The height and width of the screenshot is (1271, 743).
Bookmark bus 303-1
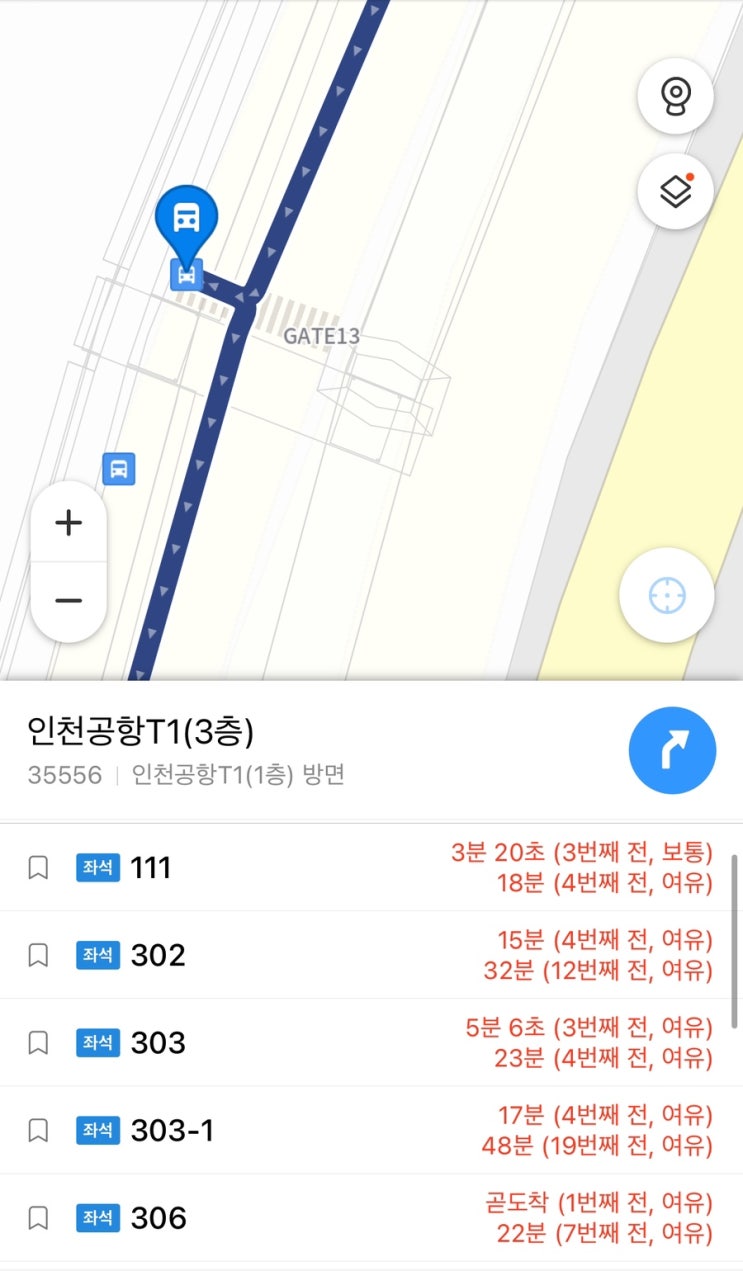click(38, 1131)
